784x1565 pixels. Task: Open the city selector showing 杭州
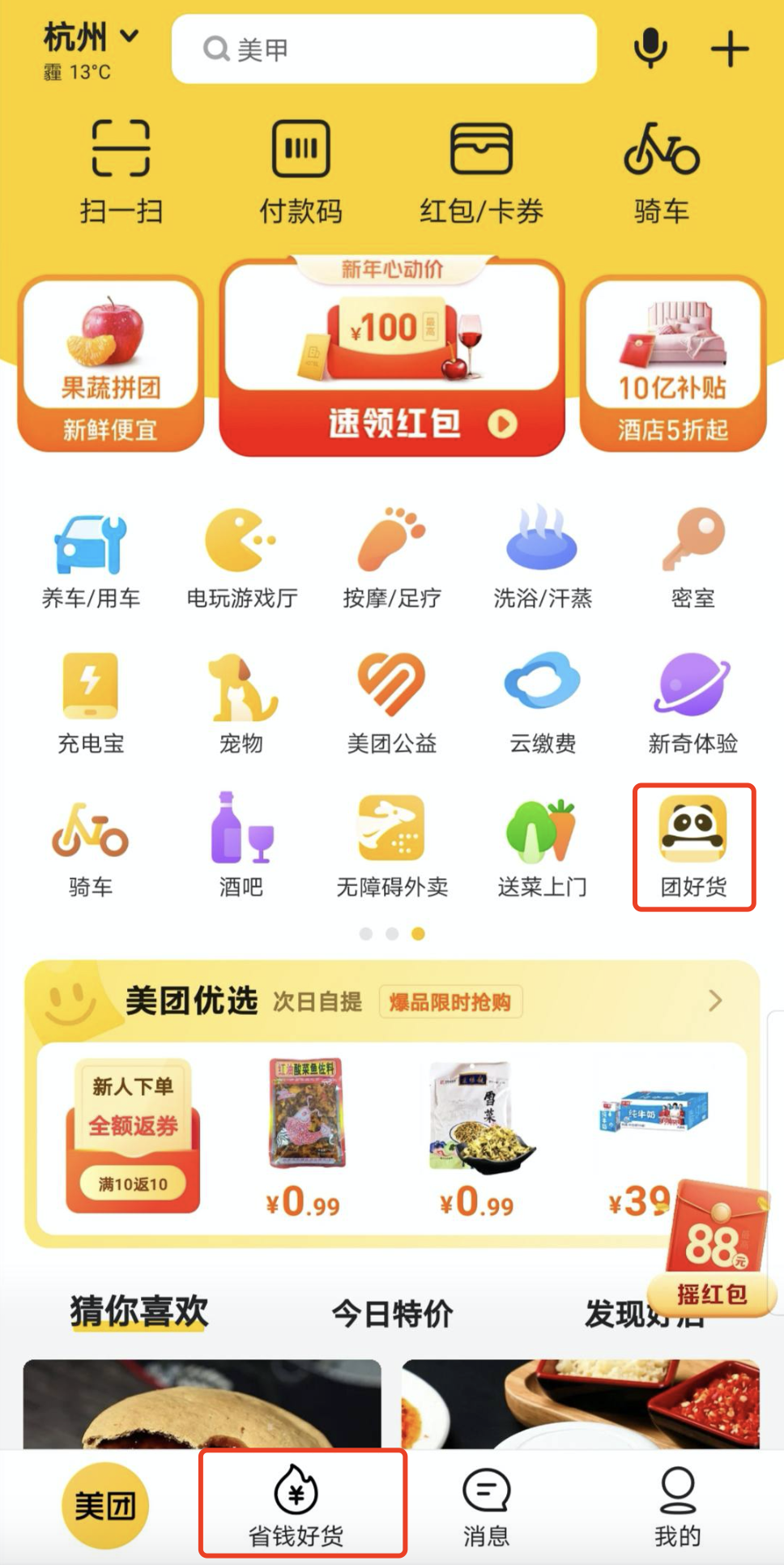91,39
